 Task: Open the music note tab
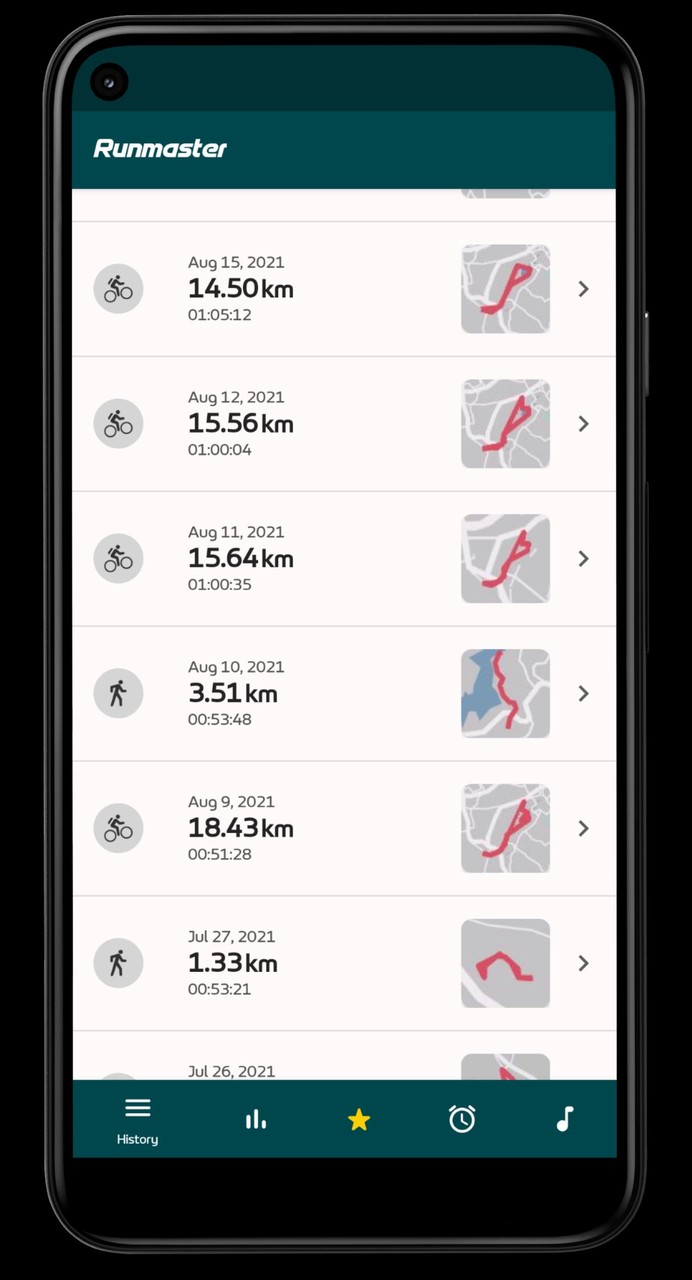click(x=564, y=1119)
